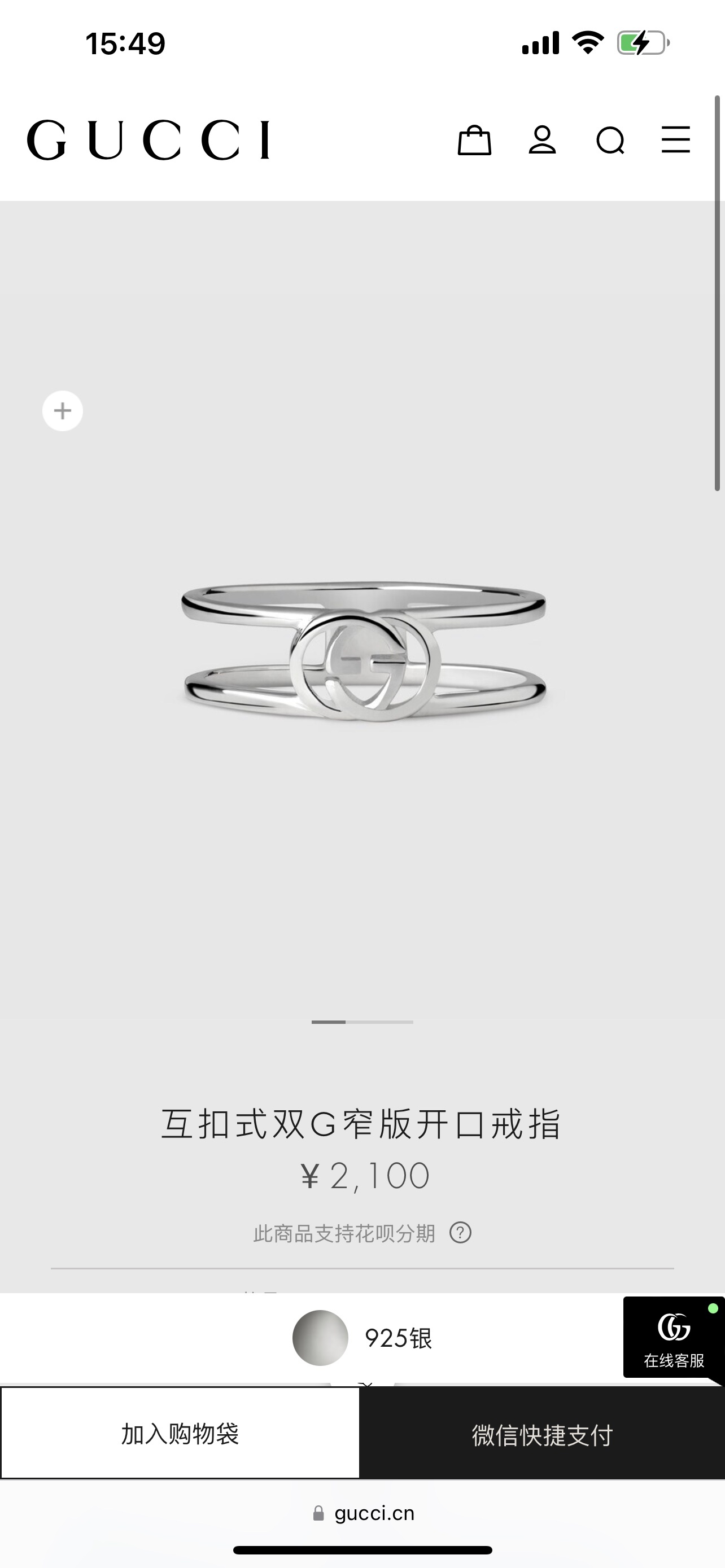Tap 加入购物袋 to add to bag
The height and width of the screenshot is (1568, 725).
pyautogui.click(x=180, y=1433)
